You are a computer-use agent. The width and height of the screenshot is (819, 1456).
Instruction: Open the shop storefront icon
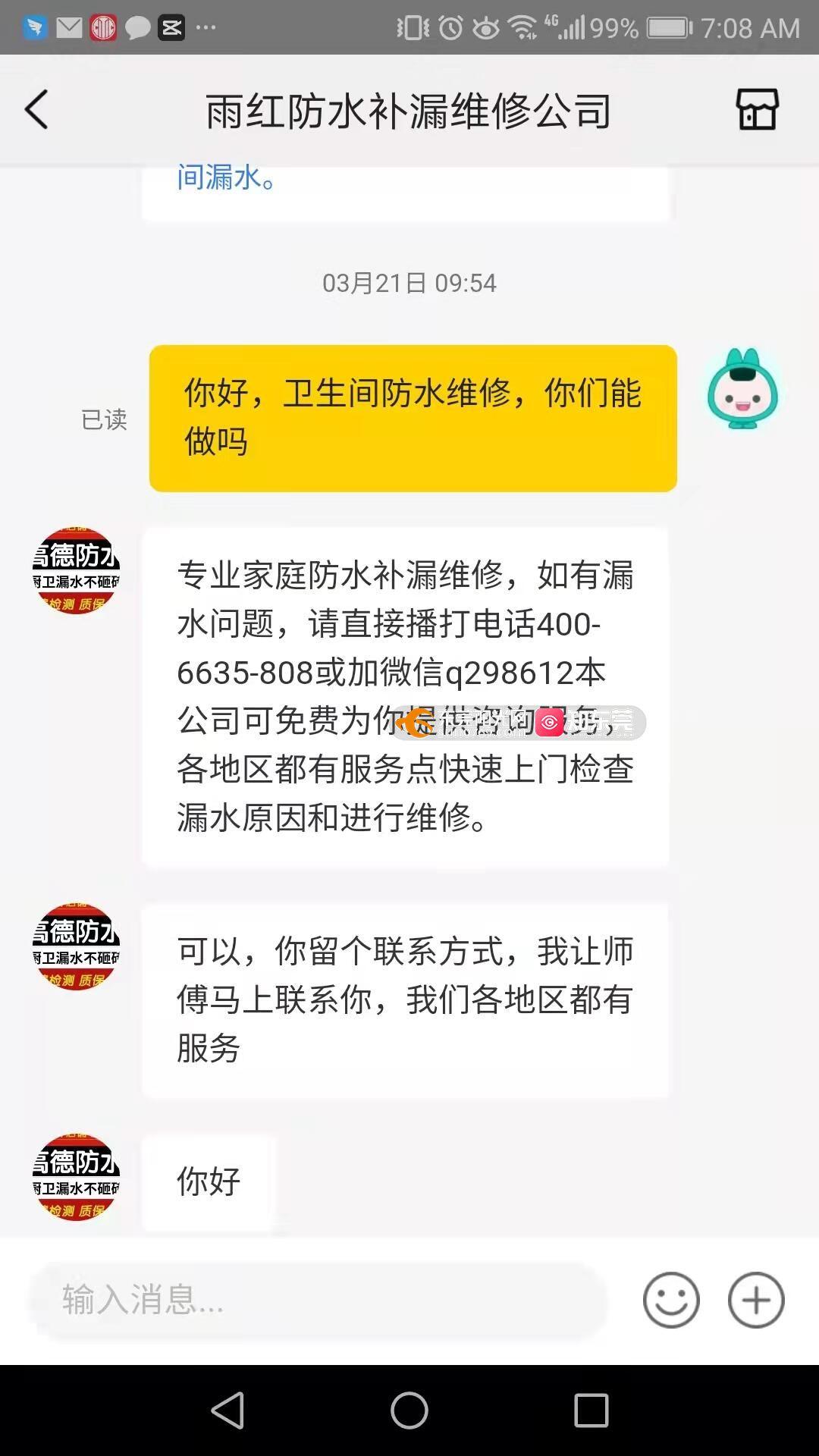tap(757, 110)
